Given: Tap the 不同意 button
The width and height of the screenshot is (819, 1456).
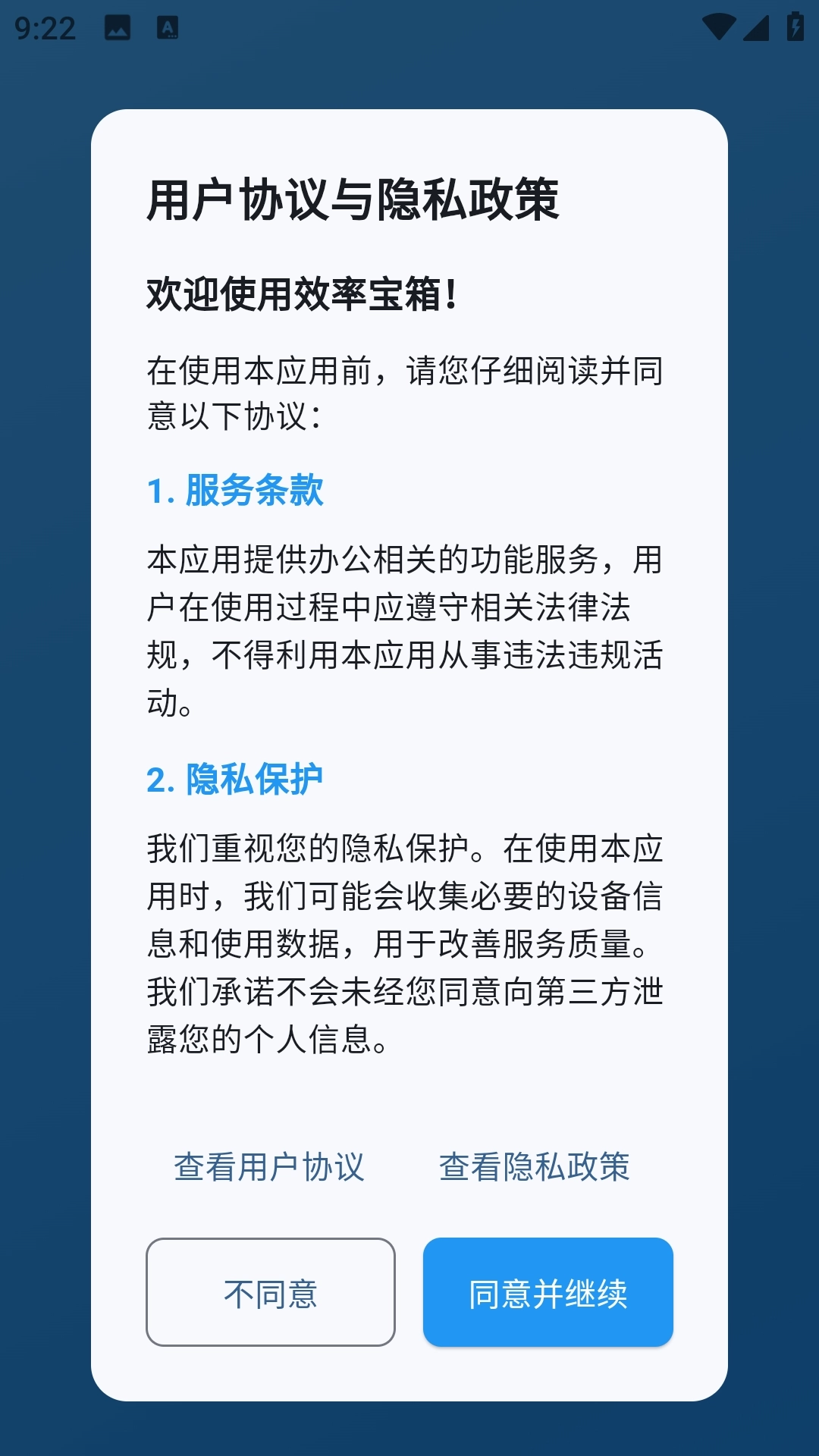Looking at the screenshot, I should point(271,1291).
